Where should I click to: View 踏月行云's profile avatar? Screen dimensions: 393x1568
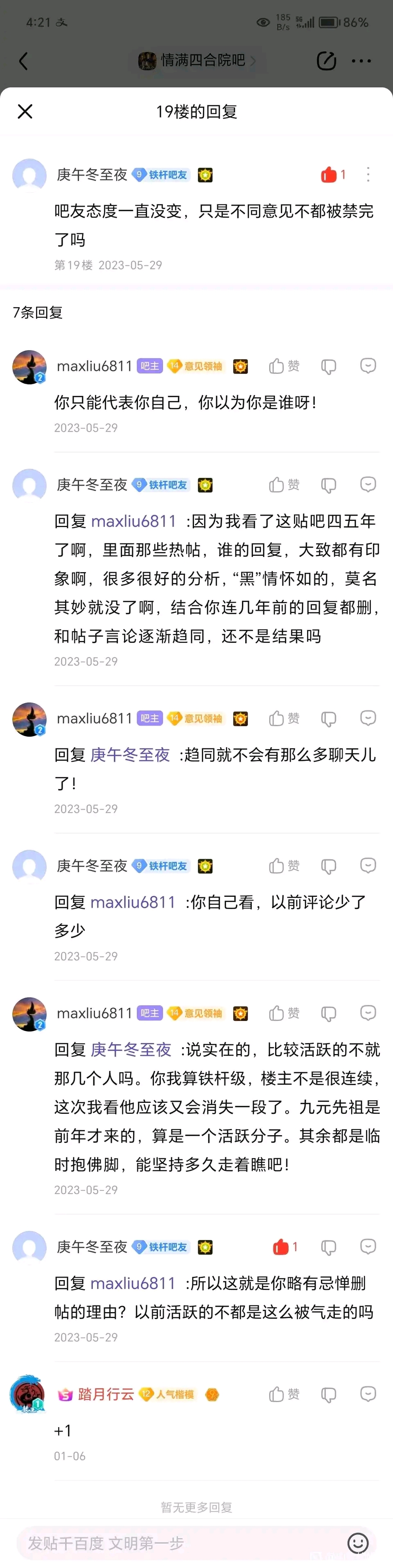28,1393
